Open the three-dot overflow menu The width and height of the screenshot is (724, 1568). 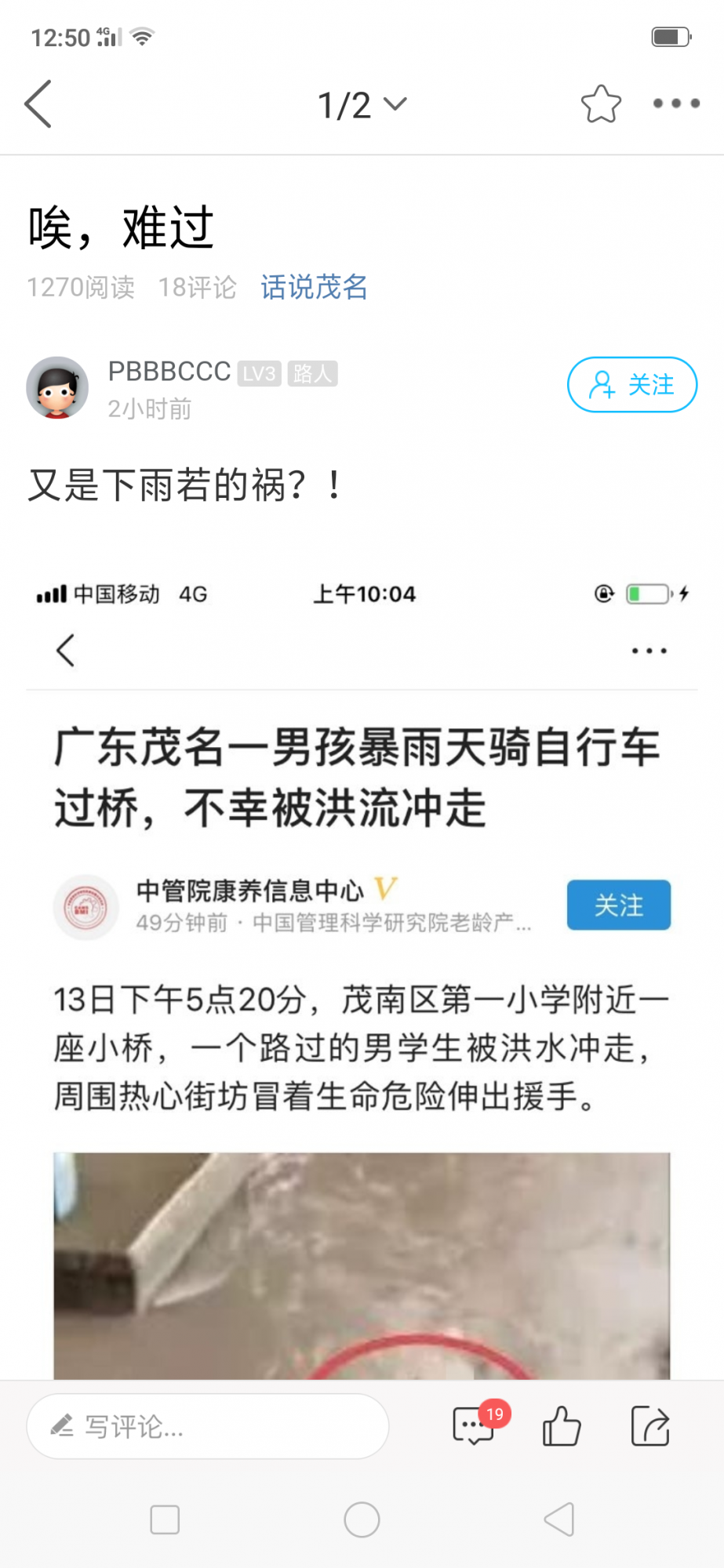coord(676,103)
